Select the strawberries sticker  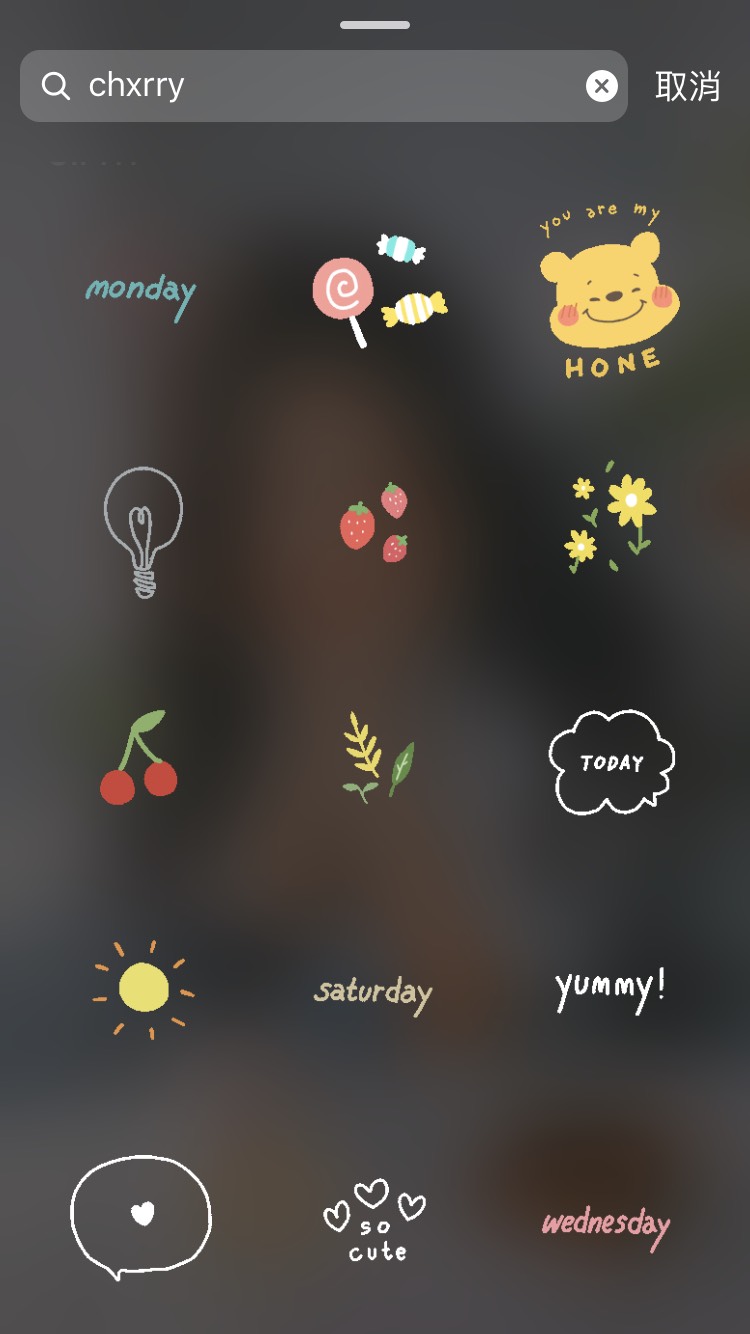376,523
